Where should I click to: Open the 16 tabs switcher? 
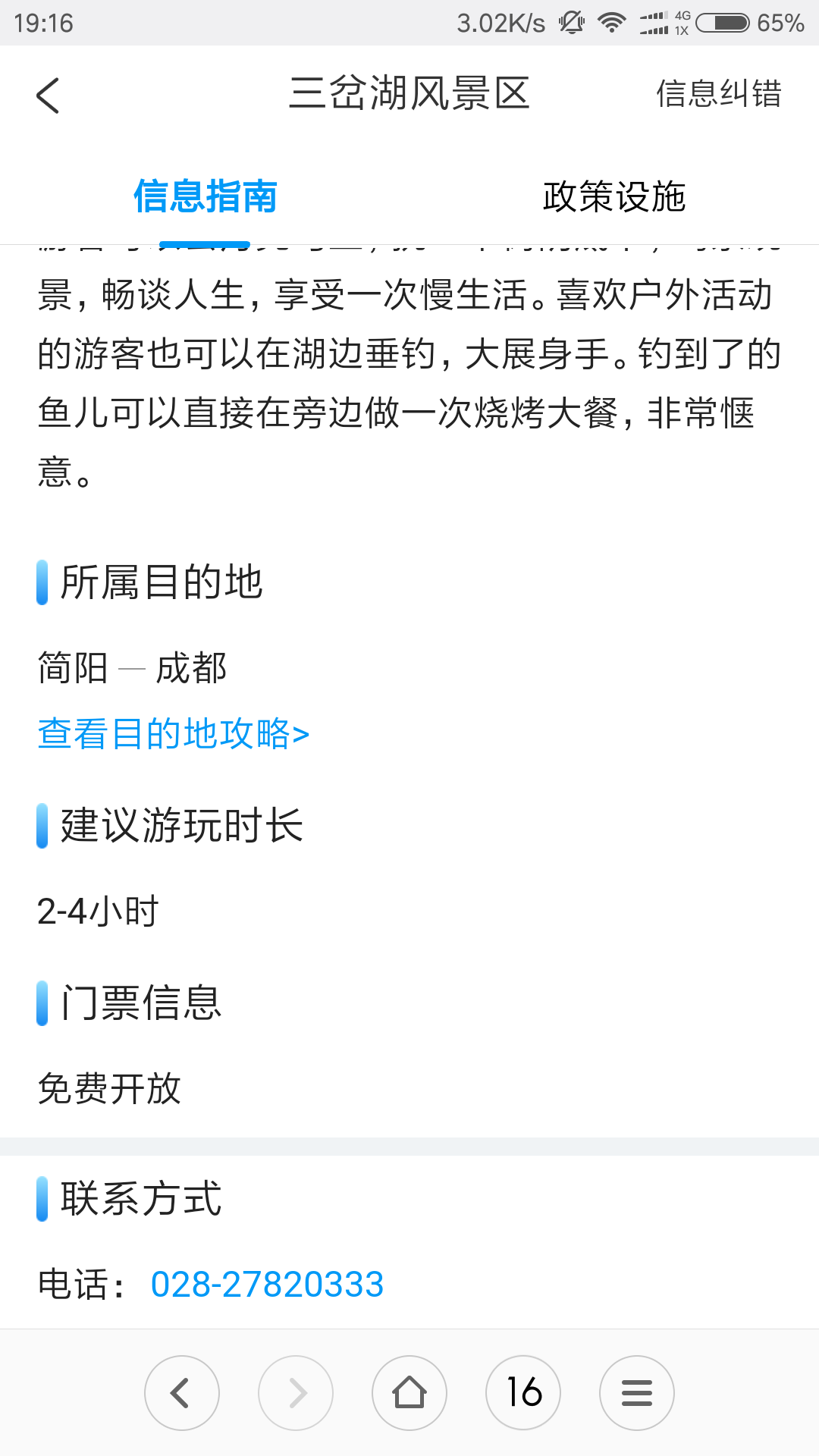pos(523,1393)
